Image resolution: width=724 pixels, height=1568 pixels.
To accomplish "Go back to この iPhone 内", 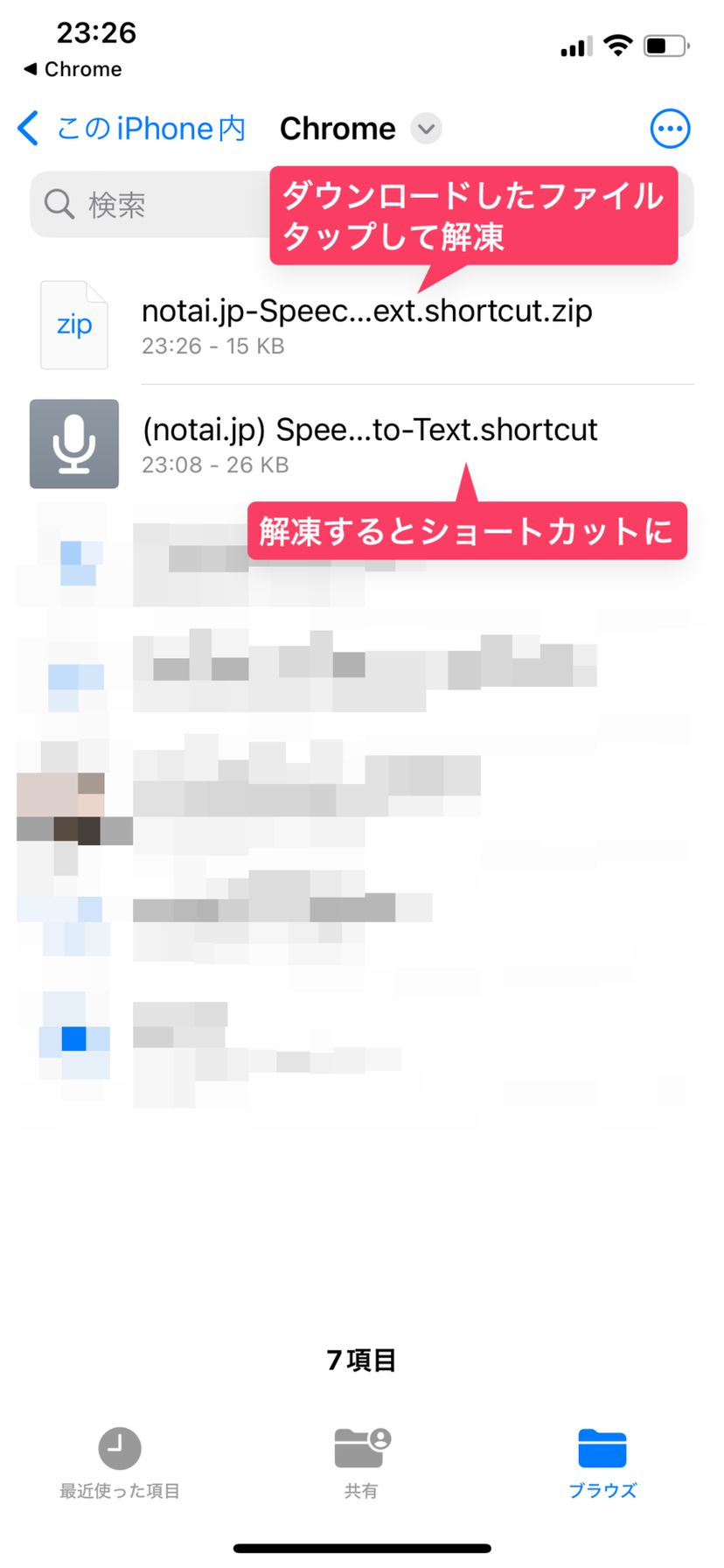I will [131, 129].
